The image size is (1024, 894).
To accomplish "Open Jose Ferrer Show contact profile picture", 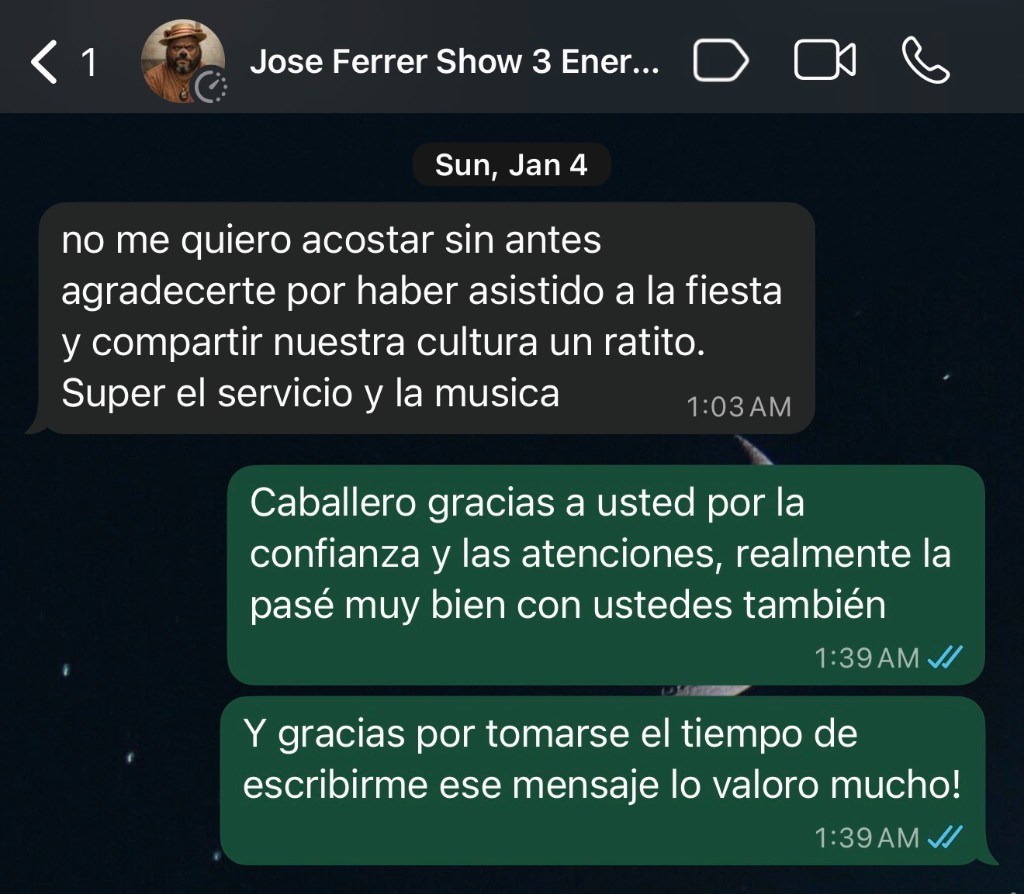I will (x=183, y=62).
